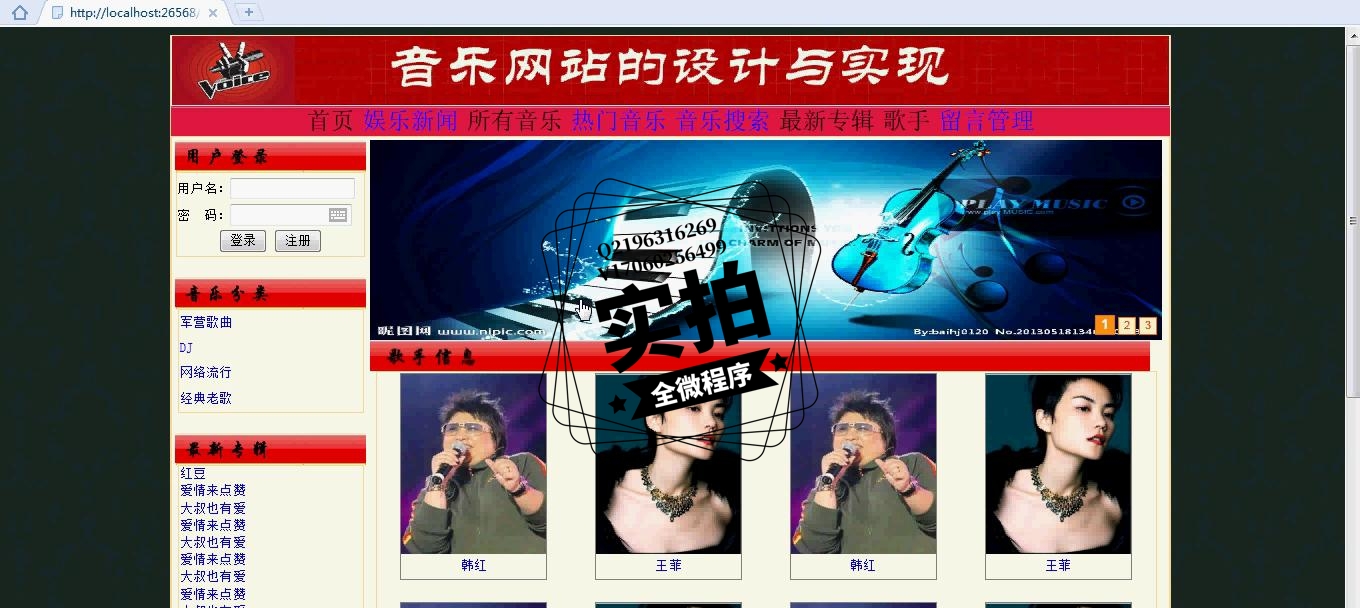Image resolution: width=1360 pixels, height=608 pixels.
Task: Open 所有音乐 page
Action: click(x=514, y=121)
